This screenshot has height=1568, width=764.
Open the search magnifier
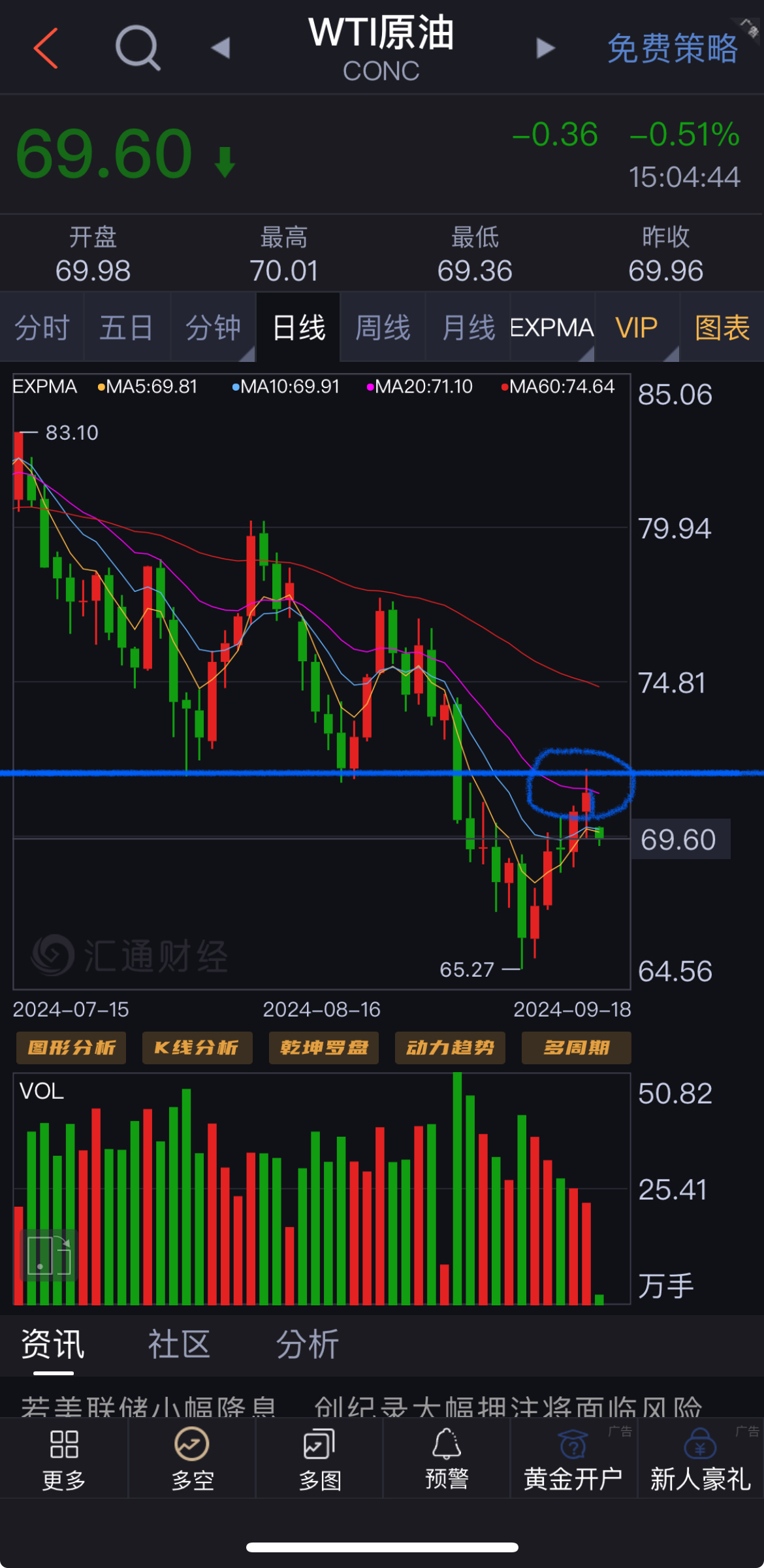click(x=137, y=48)
